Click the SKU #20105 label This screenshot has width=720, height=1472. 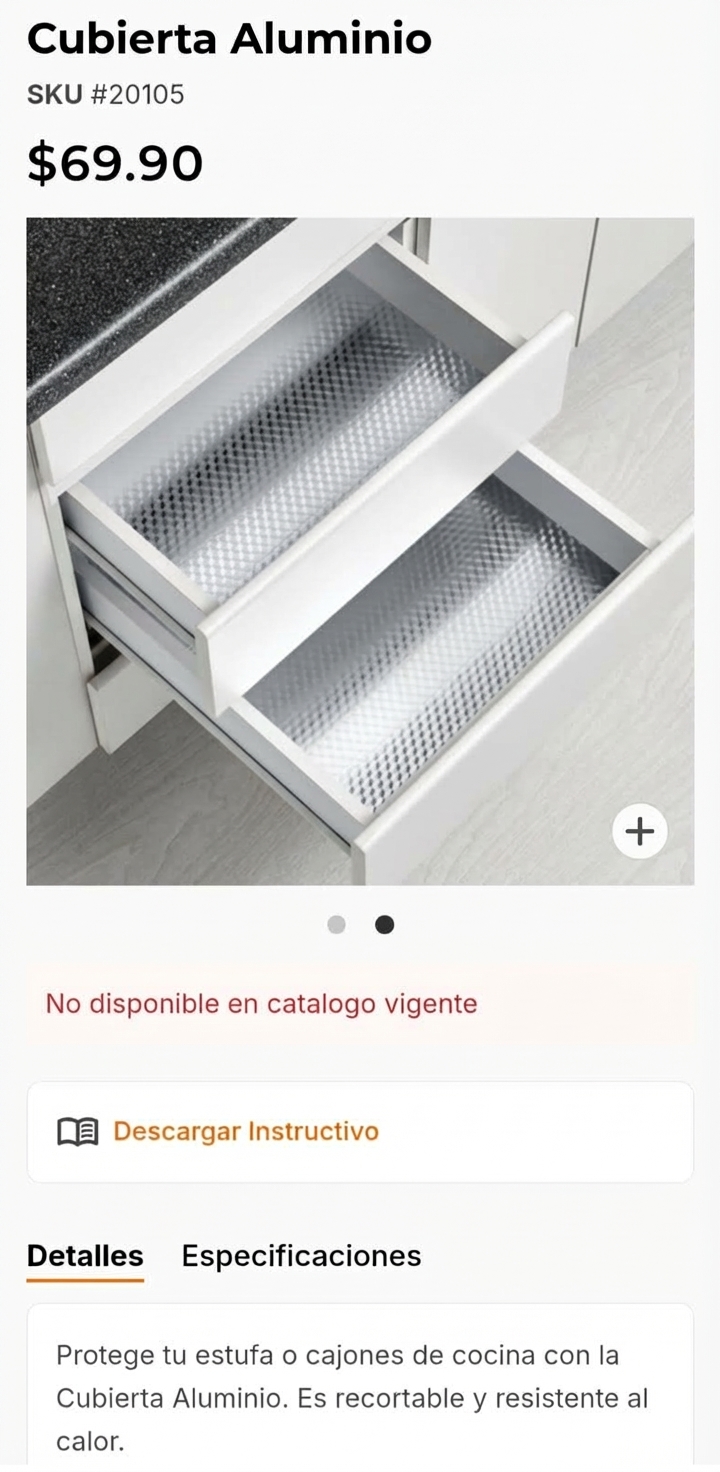(x=105, y=95)
